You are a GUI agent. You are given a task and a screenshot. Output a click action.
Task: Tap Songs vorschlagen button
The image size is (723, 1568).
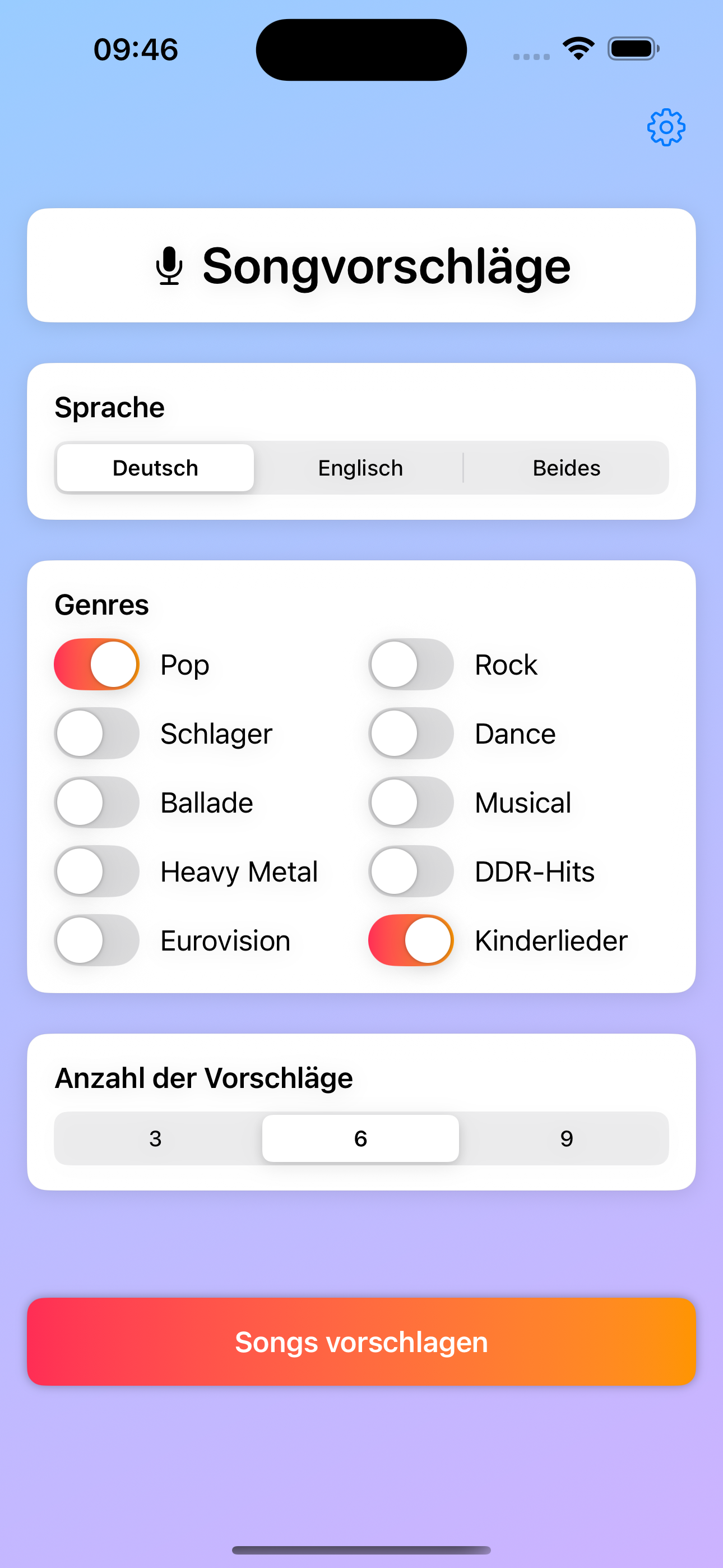coord(361,1341)
